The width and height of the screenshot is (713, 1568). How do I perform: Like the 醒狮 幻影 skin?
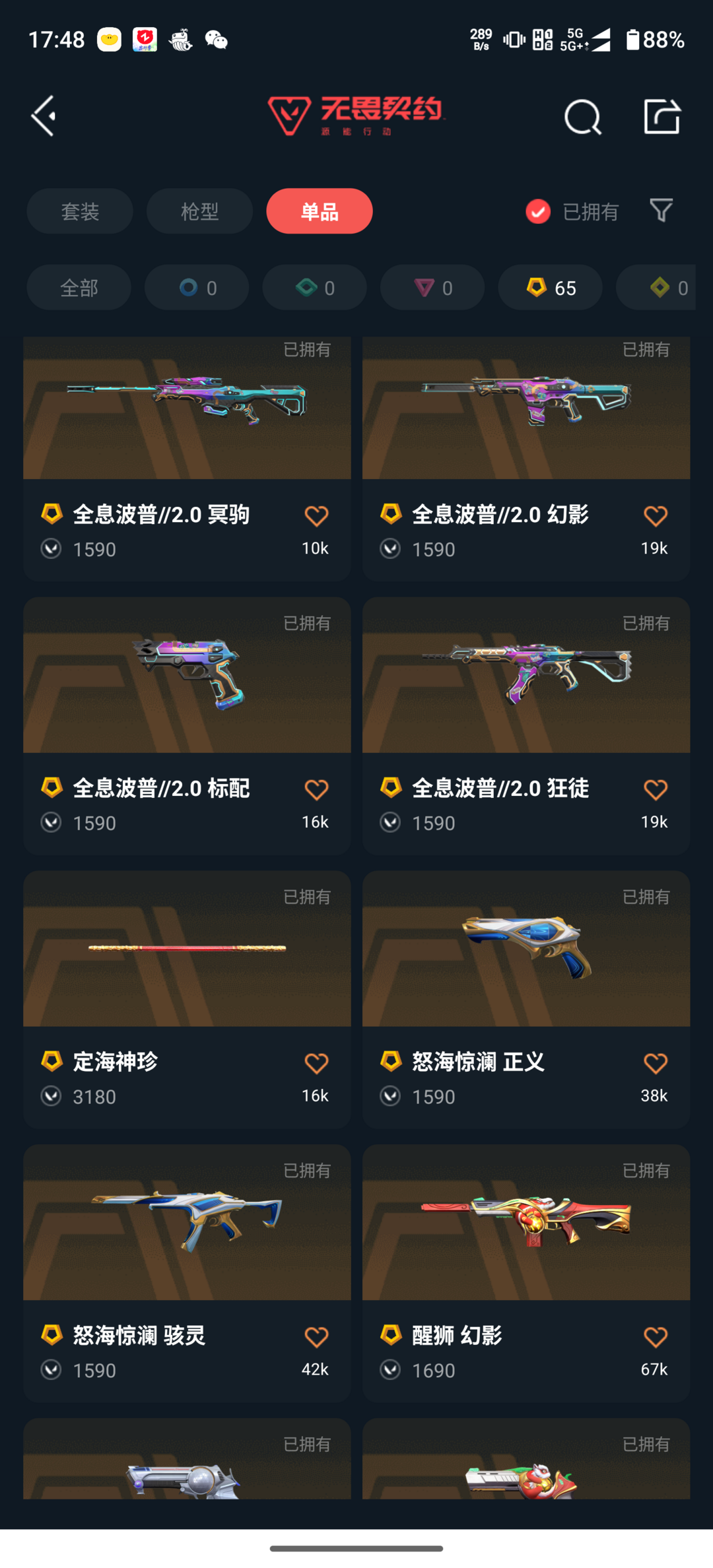(x=655, y=1338)
